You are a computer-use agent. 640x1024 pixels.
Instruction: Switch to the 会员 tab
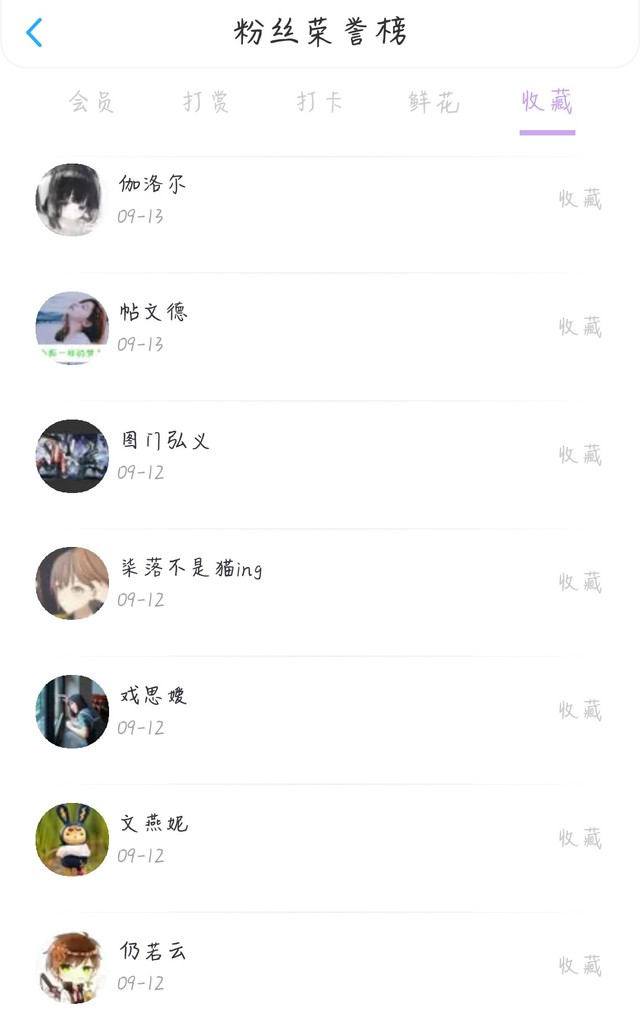point(91,102)
